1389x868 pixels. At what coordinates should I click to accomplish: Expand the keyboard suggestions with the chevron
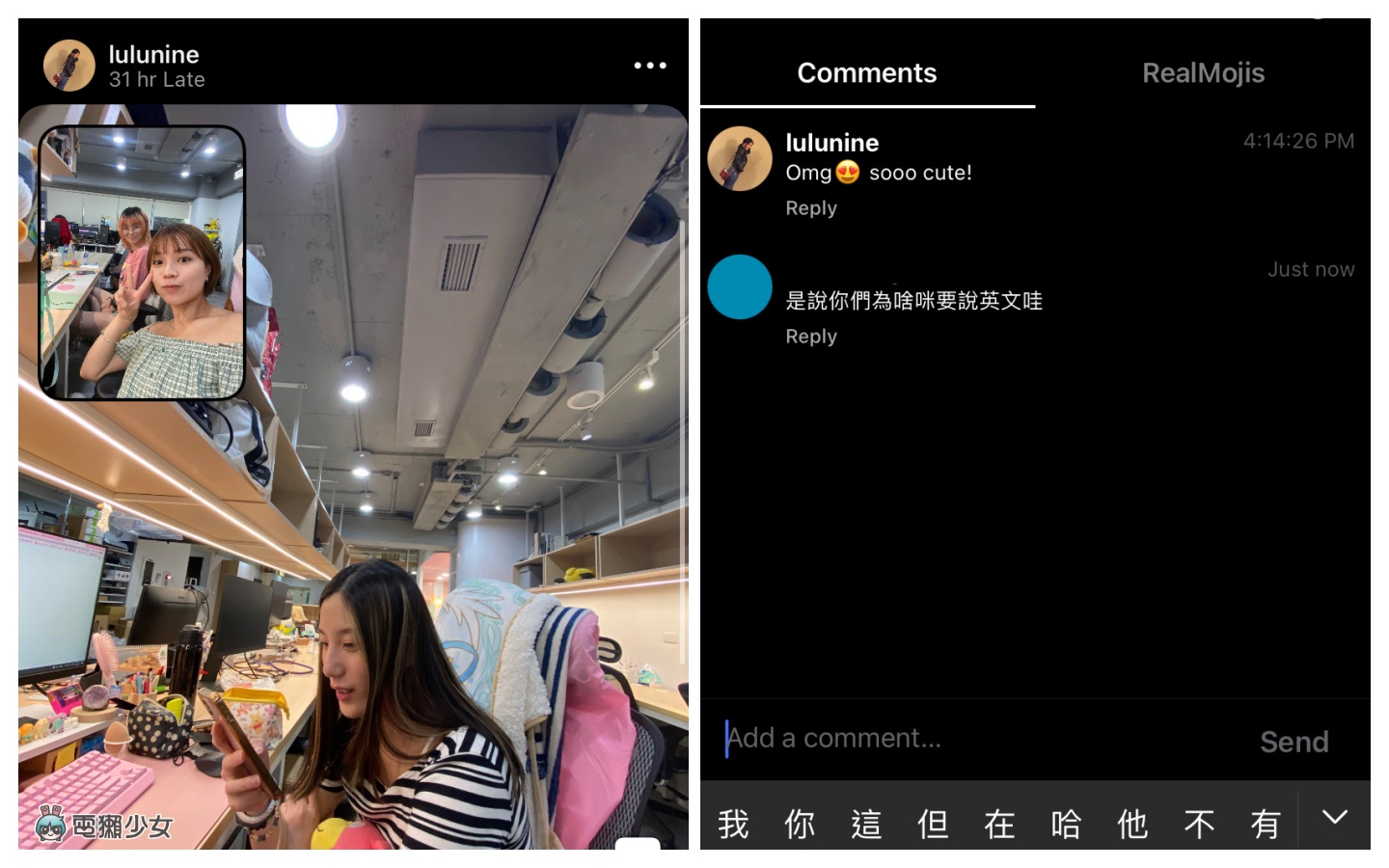[1334, 818]
